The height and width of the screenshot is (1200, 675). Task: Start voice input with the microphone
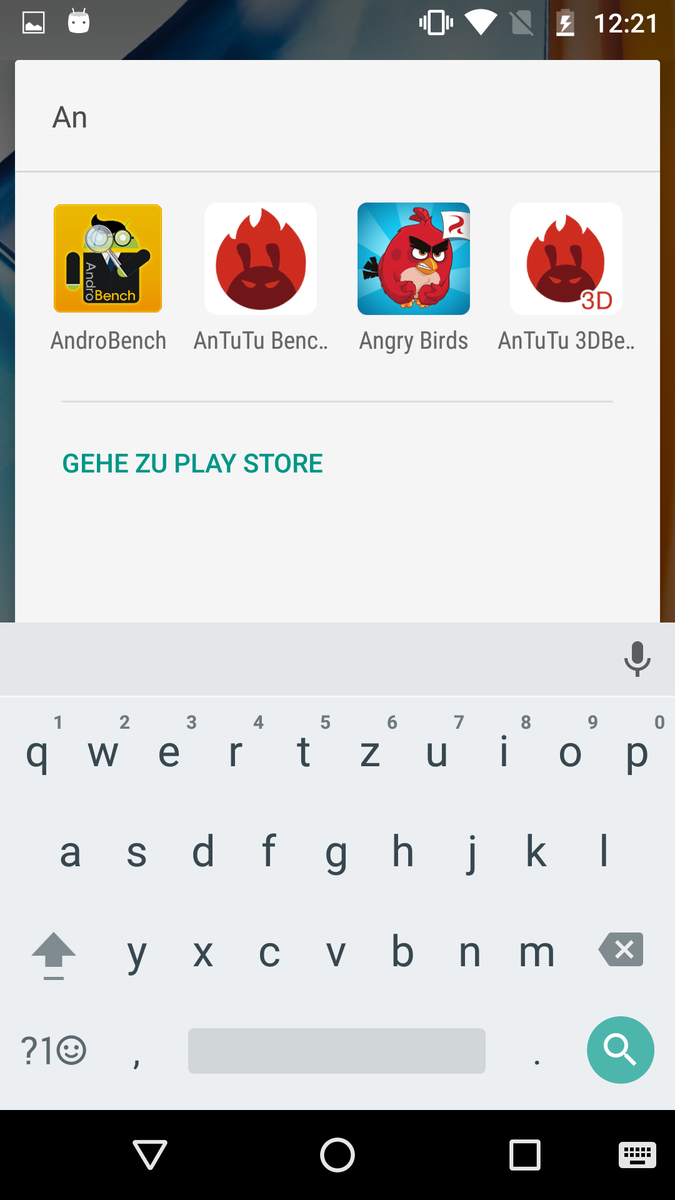pyautogui.click(x=636, y=659)
